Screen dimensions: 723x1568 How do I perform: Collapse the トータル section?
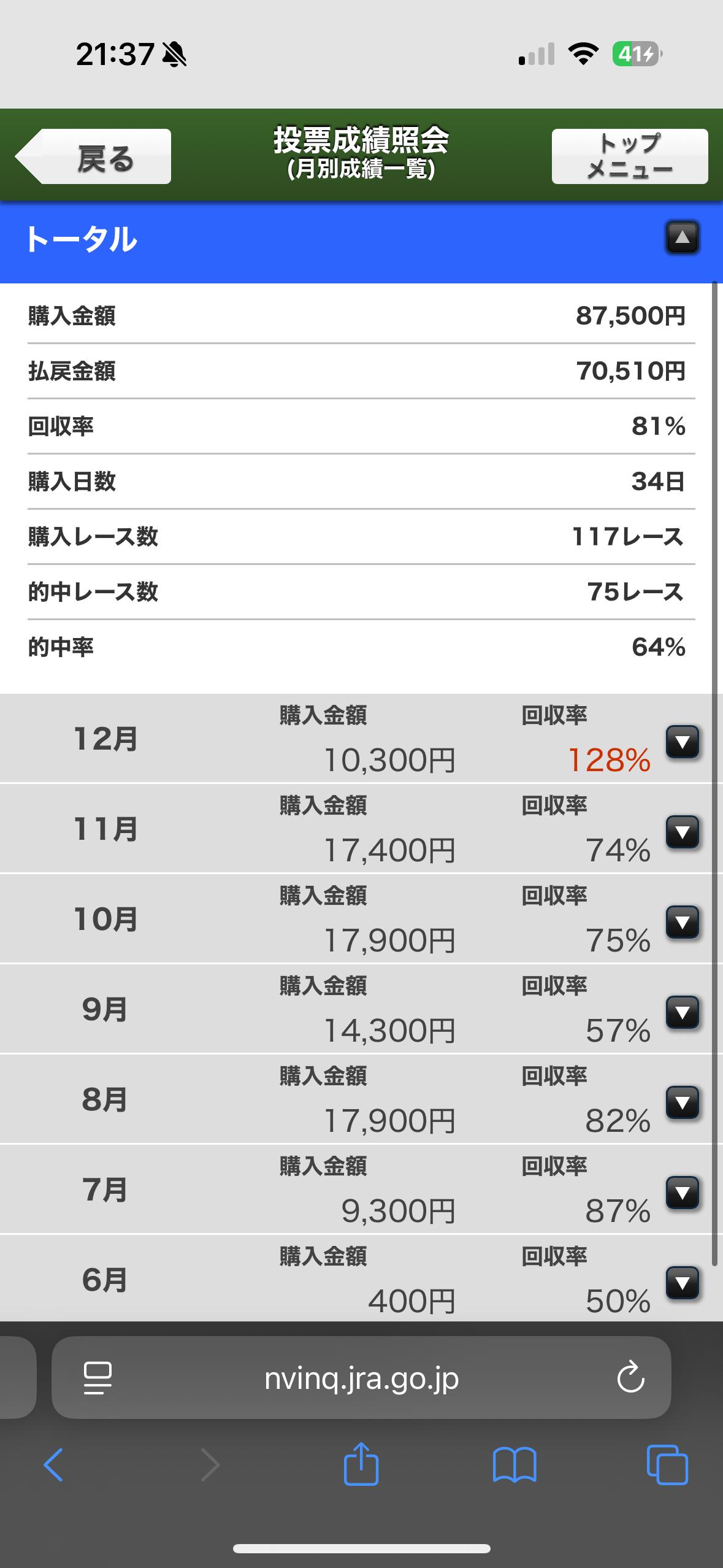[x=683, y=237]
